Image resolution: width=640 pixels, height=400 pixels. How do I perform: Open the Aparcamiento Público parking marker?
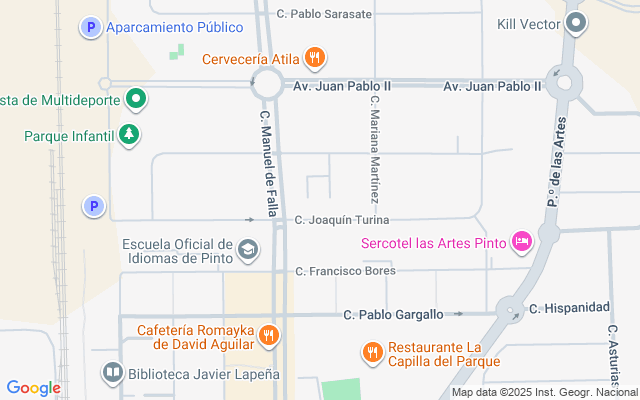pos(91,28)
